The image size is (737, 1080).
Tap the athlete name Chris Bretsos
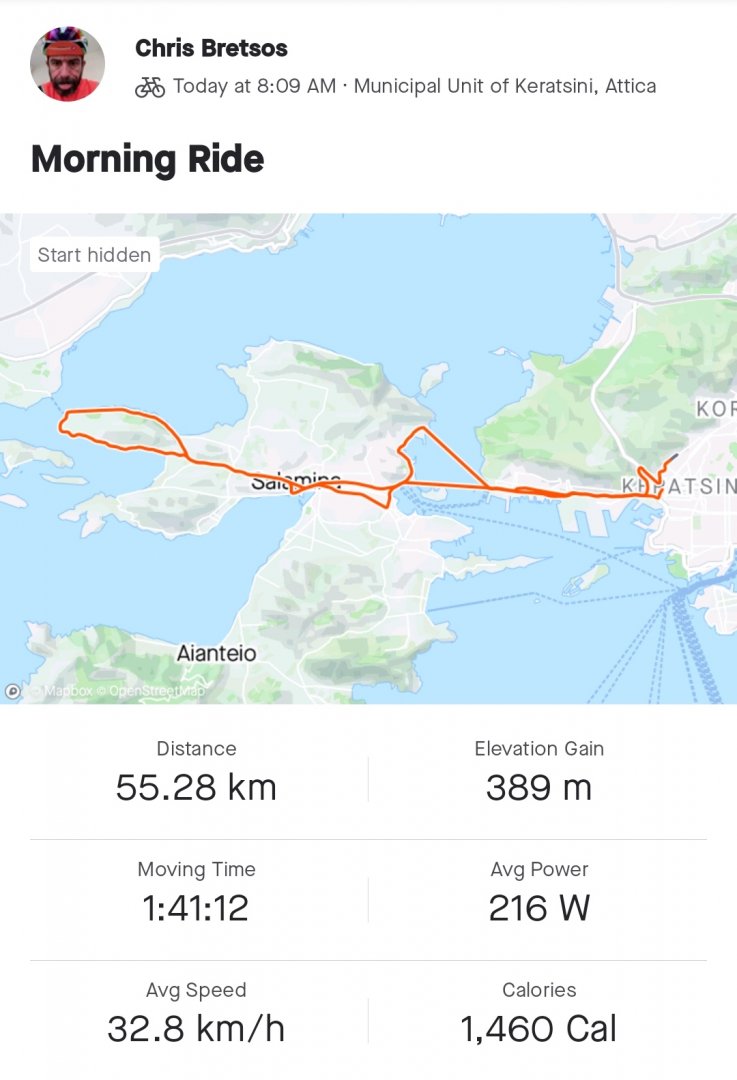[x=212, y=48]
